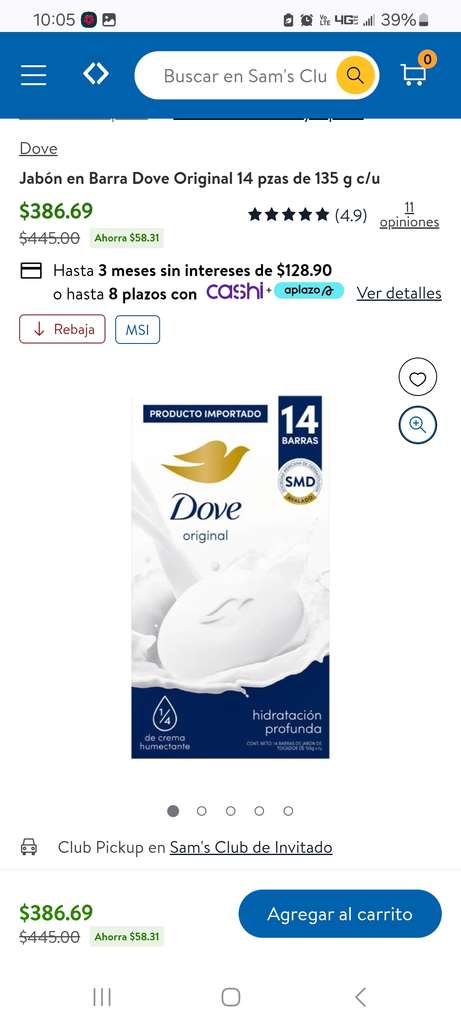Viewport: 461px width, 1024px height.
Task: Open the Dove soap product photo
Action: point(230,577)
